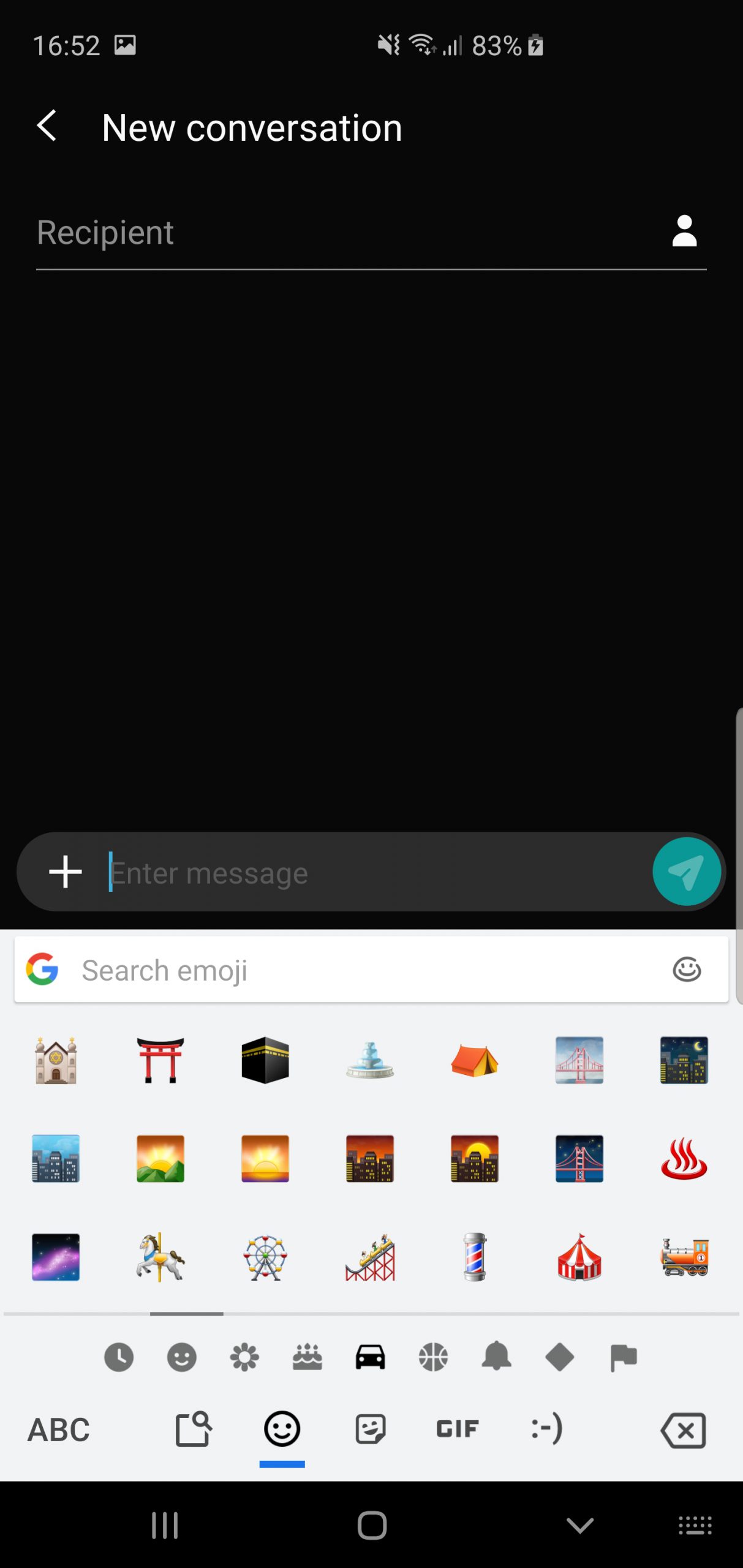Insert the red torii gate emoji
Screen dimensions: 743x1568
(160, 1060)
